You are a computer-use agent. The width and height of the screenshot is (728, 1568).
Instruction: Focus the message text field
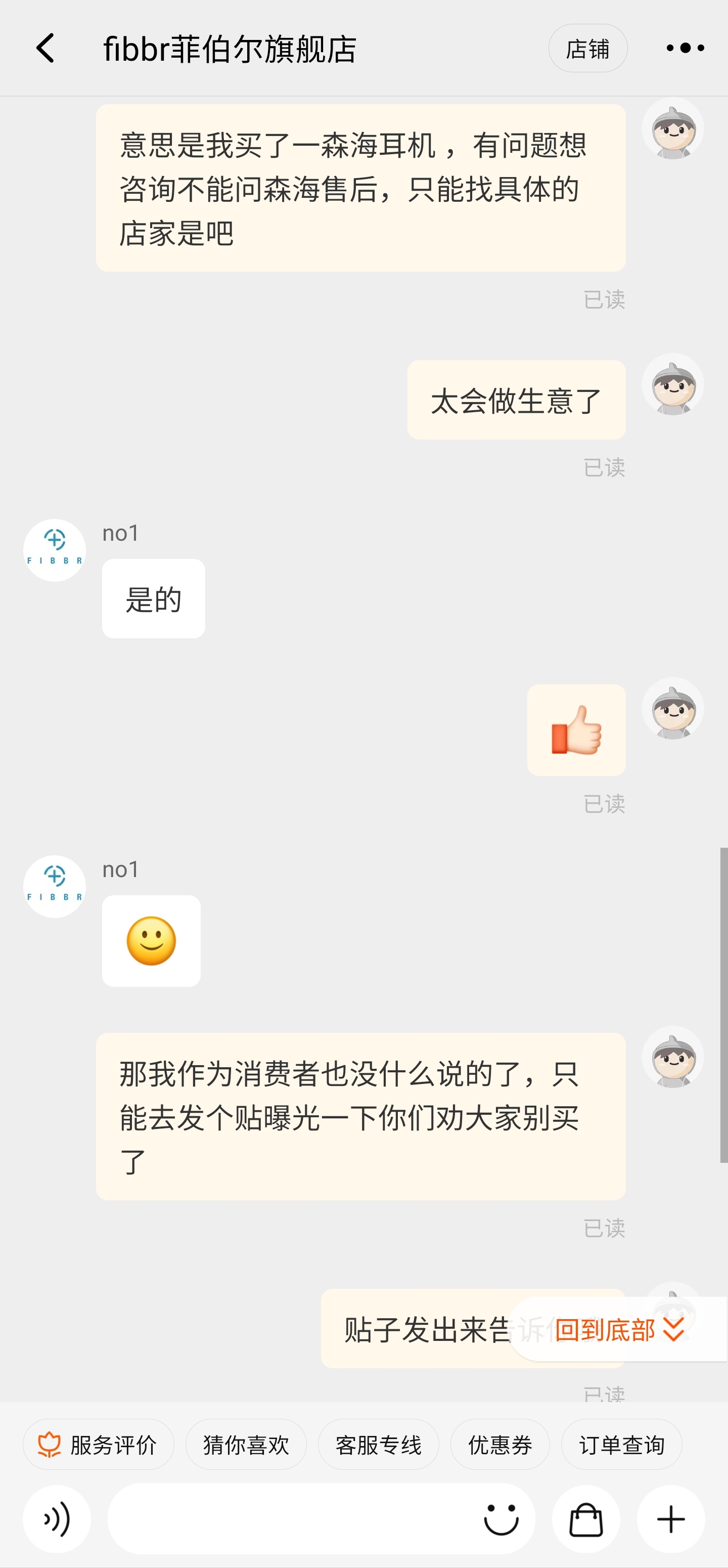pyautogui.click(x=292, y=1519)
